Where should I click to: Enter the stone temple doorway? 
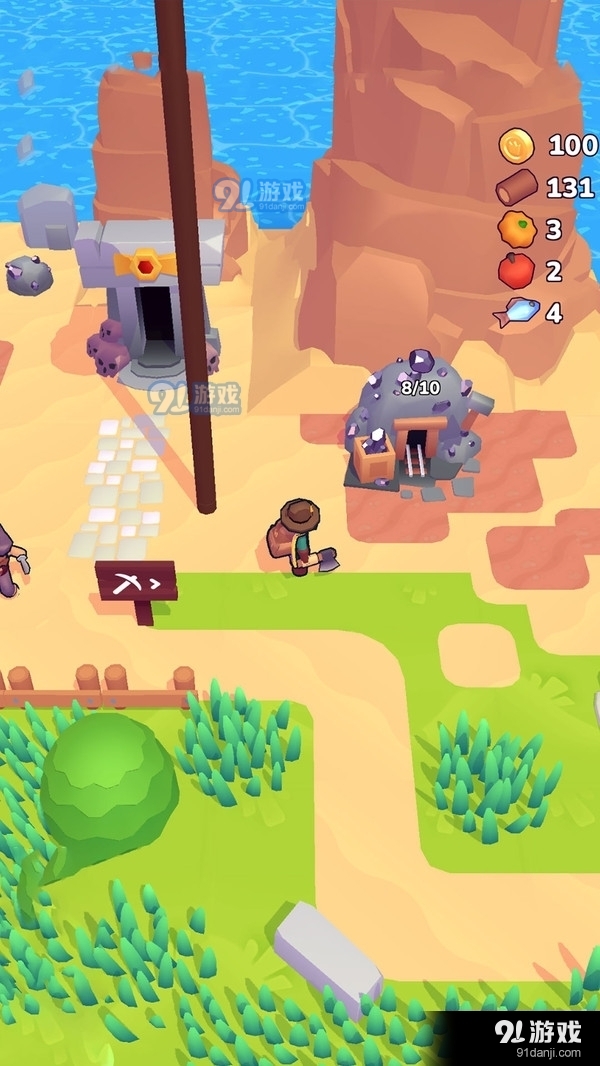coord(155,316)
